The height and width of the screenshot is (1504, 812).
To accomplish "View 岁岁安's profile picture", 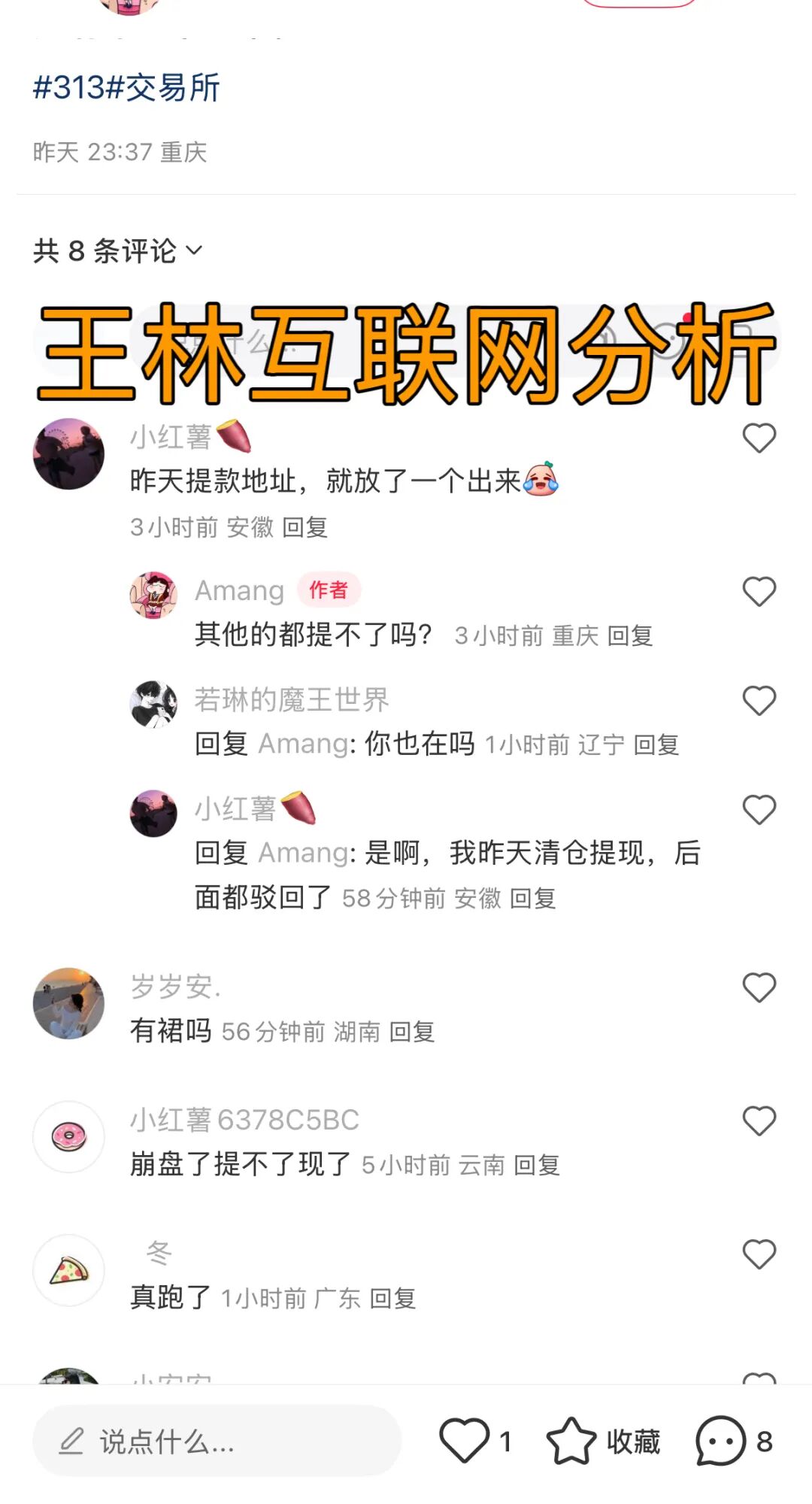I will [68, 1003].
